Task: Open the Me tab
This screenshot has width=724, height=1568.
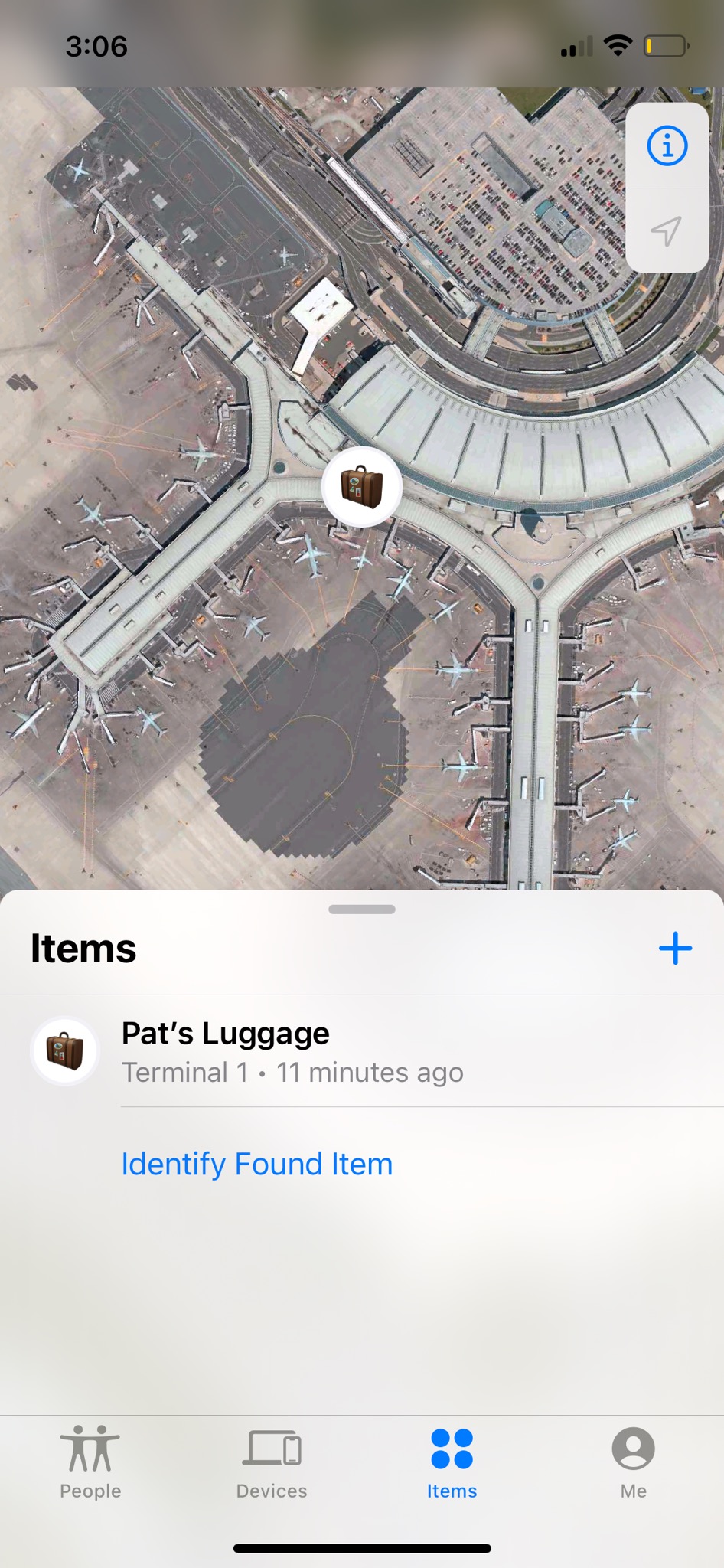Action: click(633, 1462)
